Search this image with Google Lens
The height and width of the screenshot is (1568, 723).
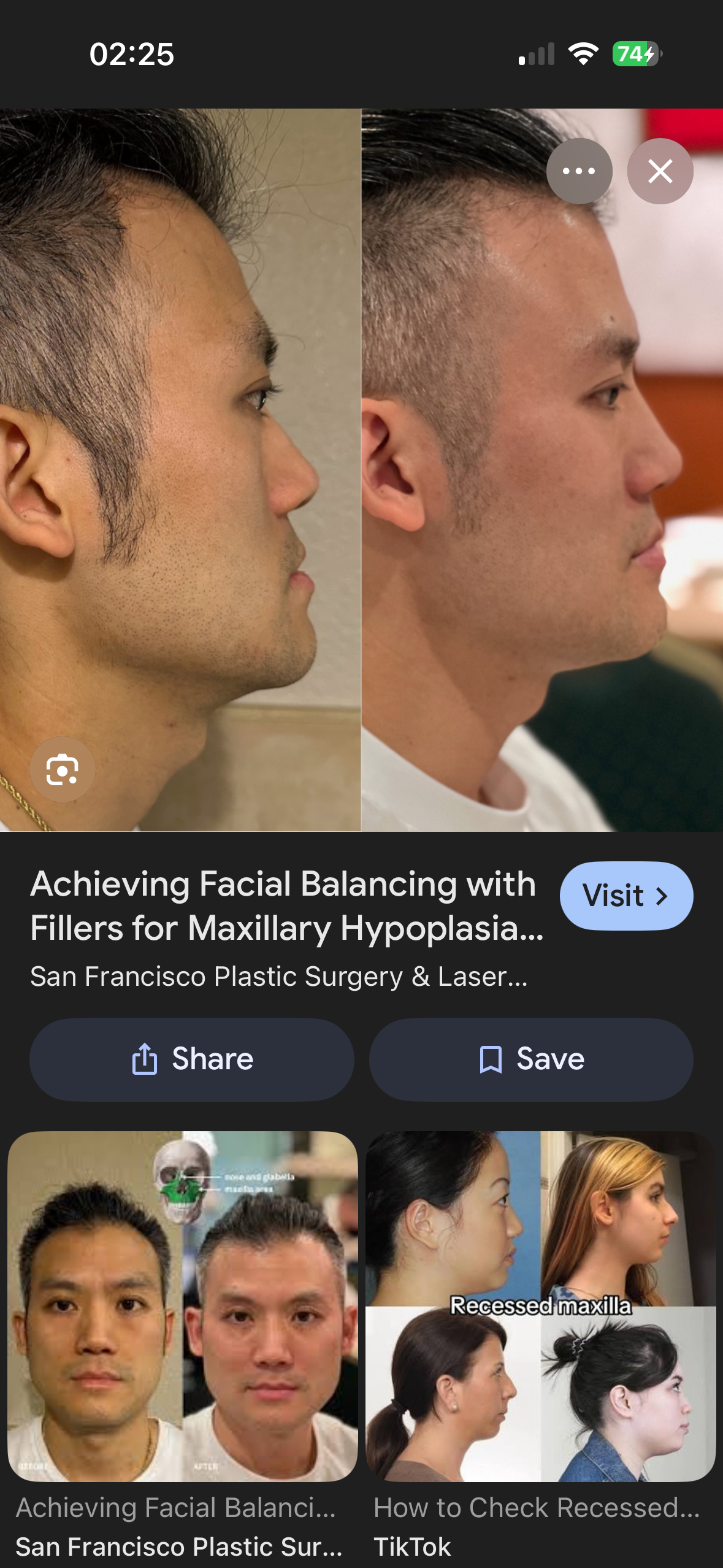coord(63,769)
